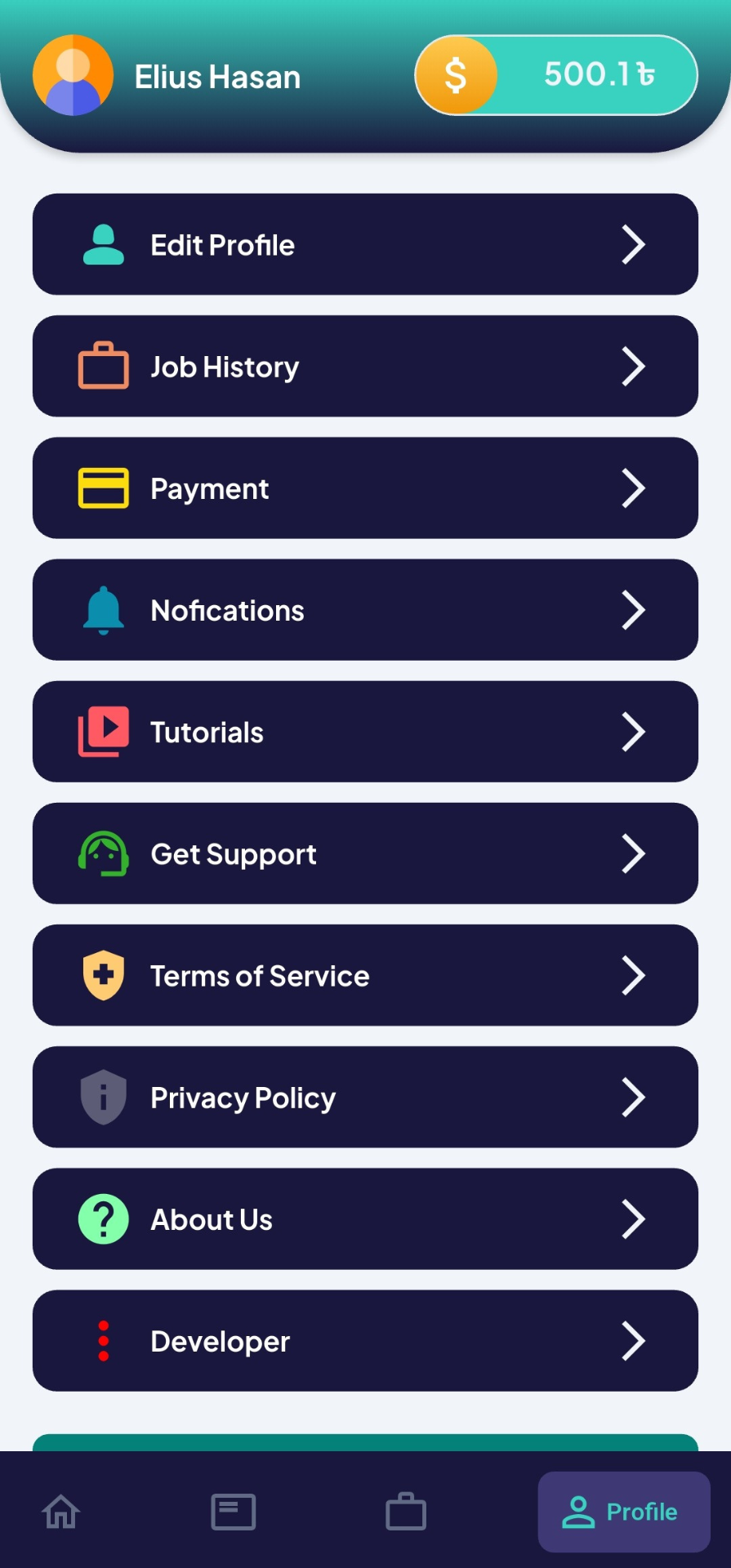
Task: Open Tutorials
Action: pos(365,732)
